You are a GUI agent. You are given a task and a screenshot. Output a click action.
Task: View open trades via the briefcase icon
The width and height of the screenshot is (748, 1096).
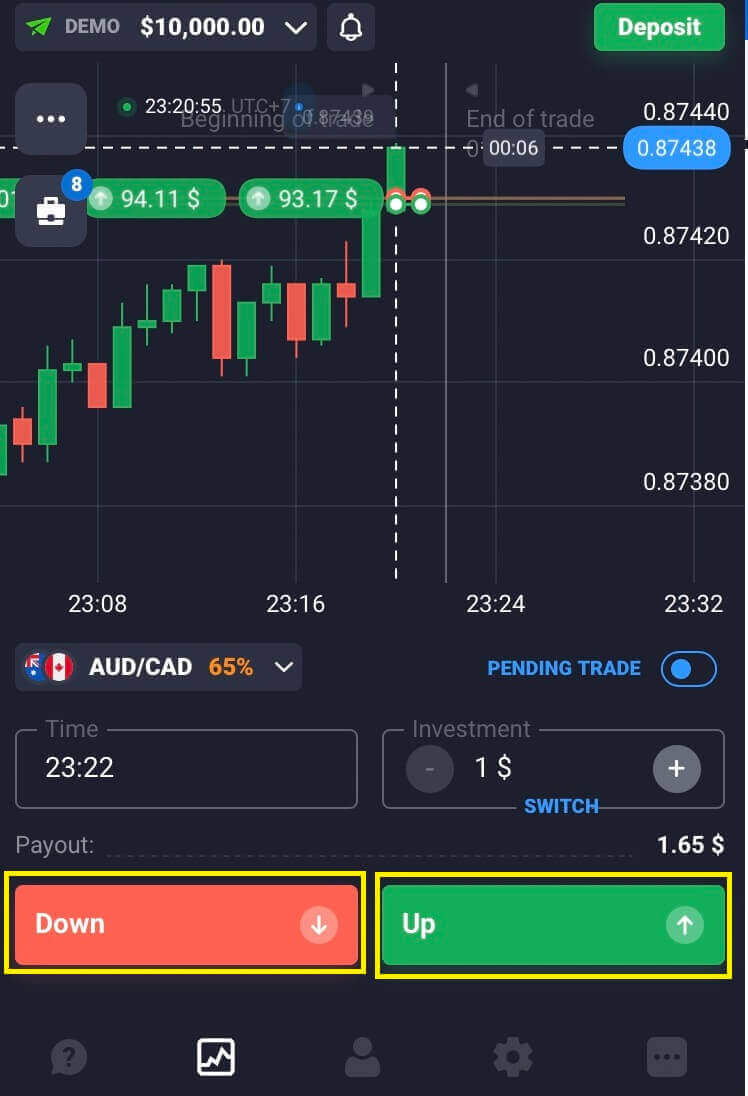[51, 211]
